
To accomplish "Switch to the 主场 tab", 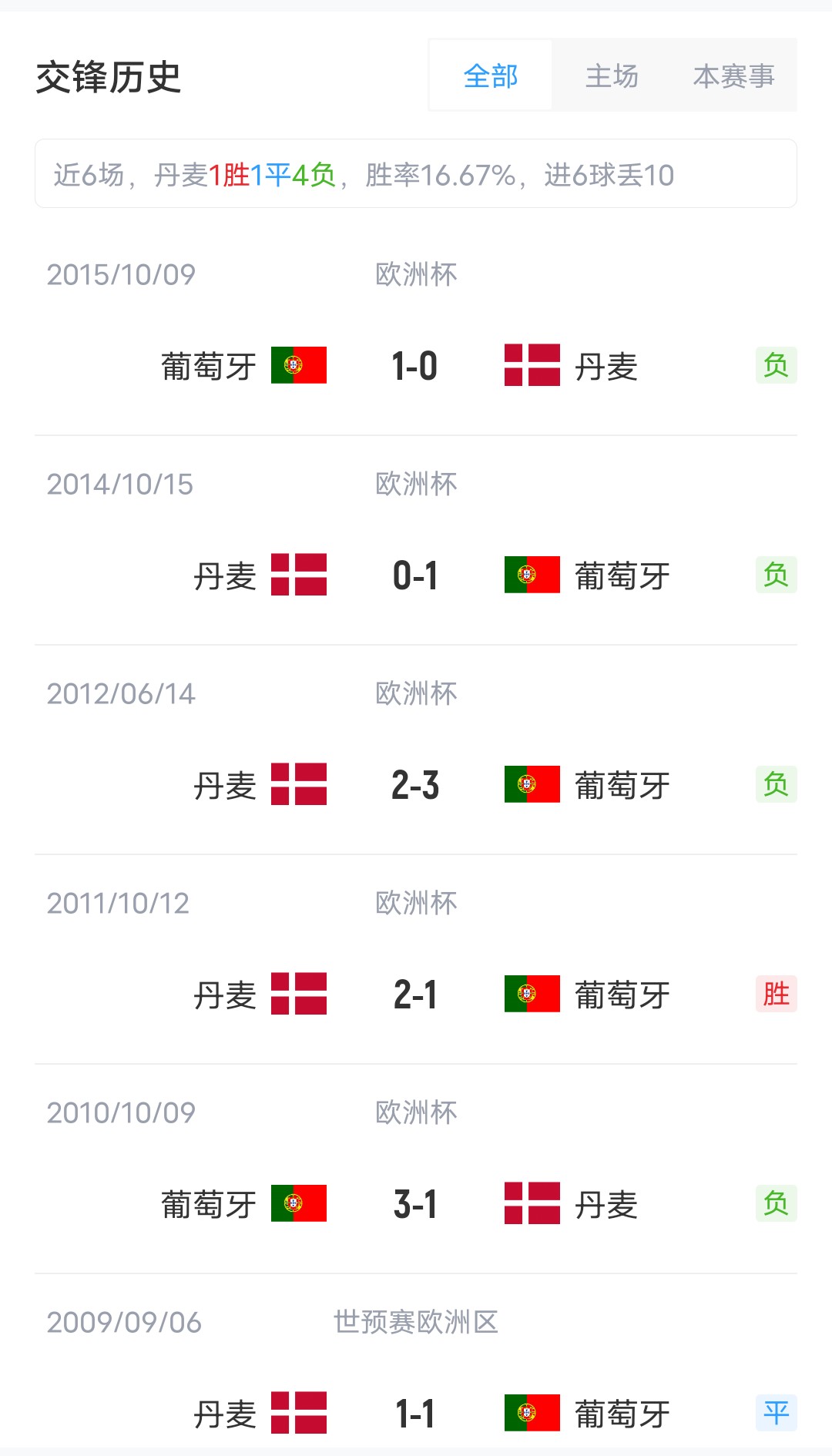I will [x=612, y=76].
